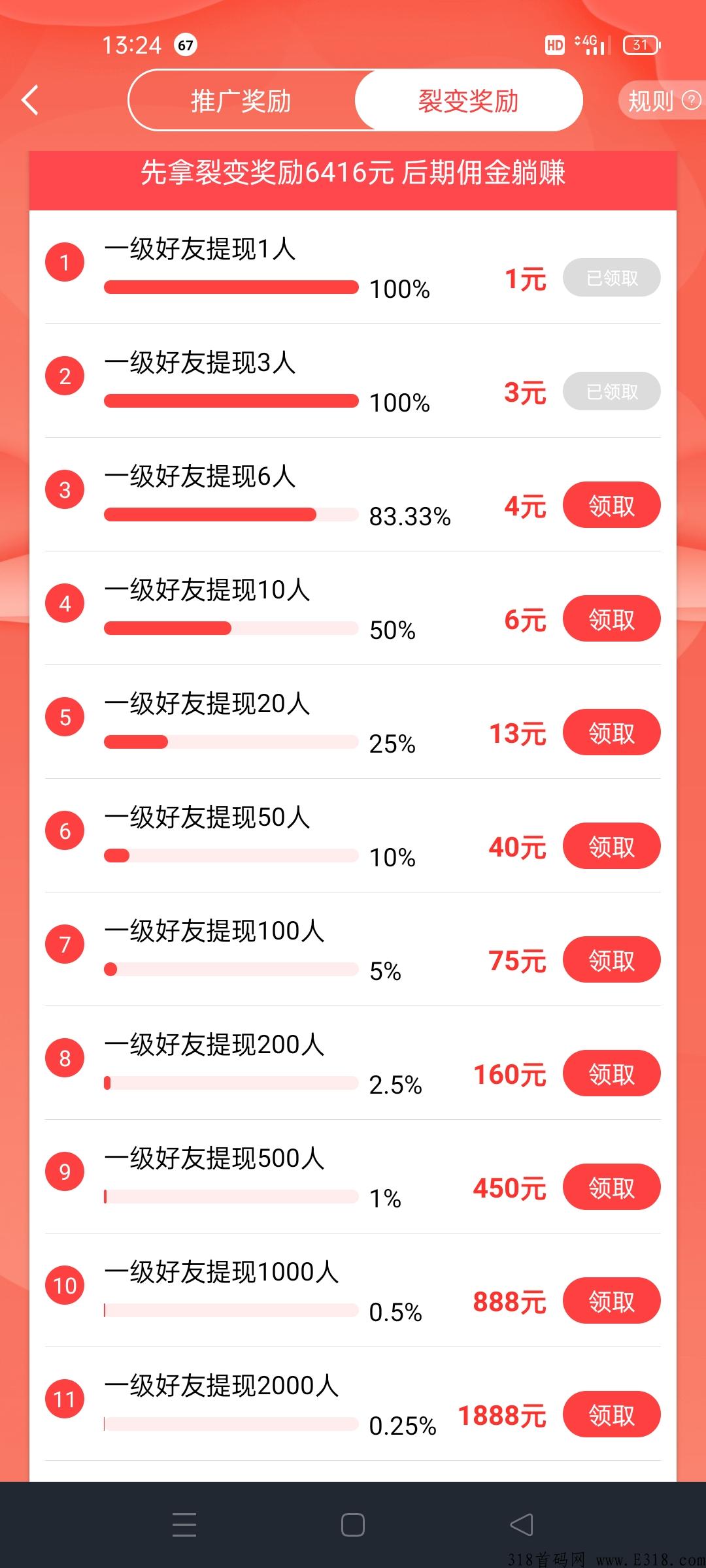Claim the 888元 reward with 领取 button

611,1301
